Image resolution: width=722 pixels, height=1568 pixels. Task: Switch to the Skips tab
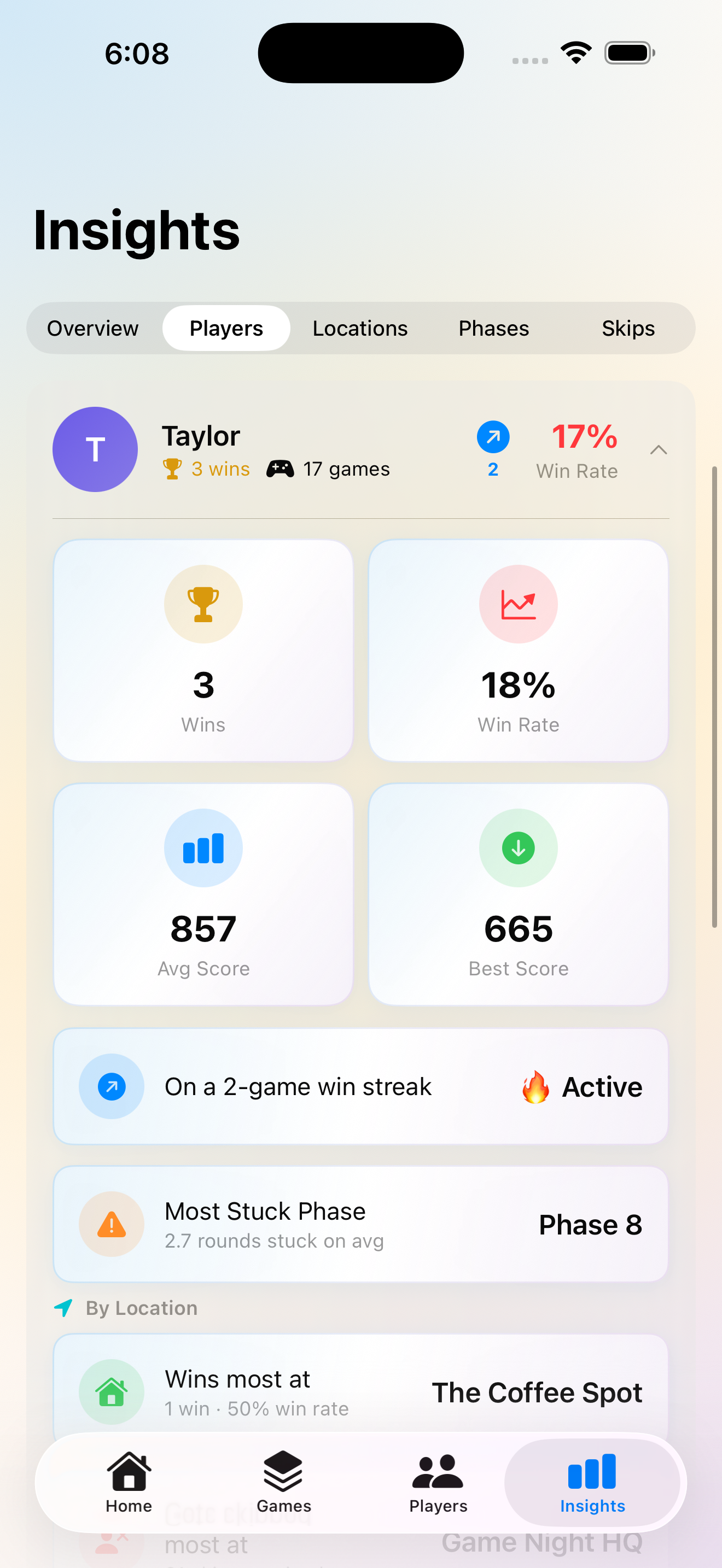pos(628,328)
